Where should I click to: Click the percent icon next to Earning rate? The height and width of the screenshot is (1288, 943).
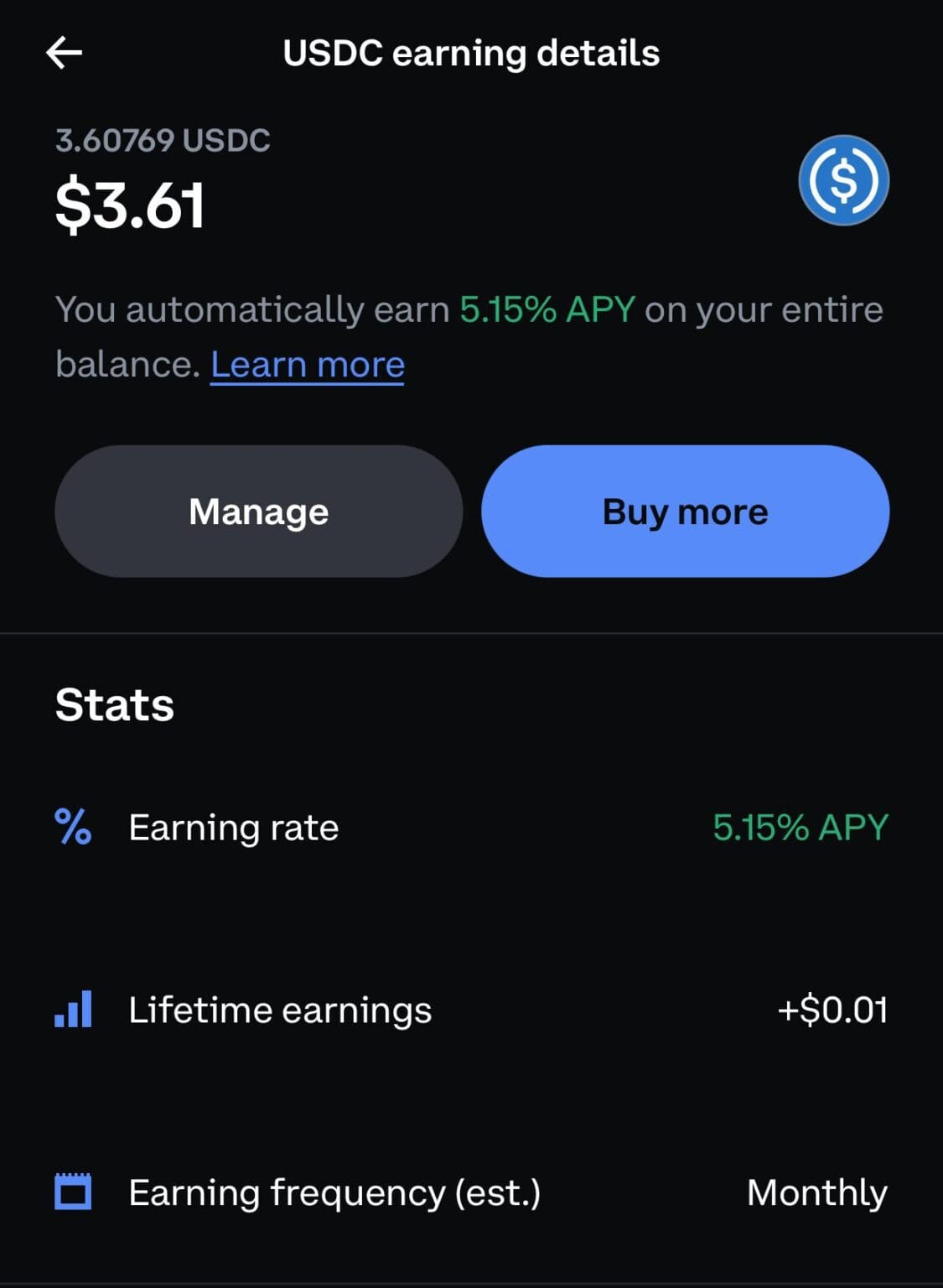pos(74,827)
